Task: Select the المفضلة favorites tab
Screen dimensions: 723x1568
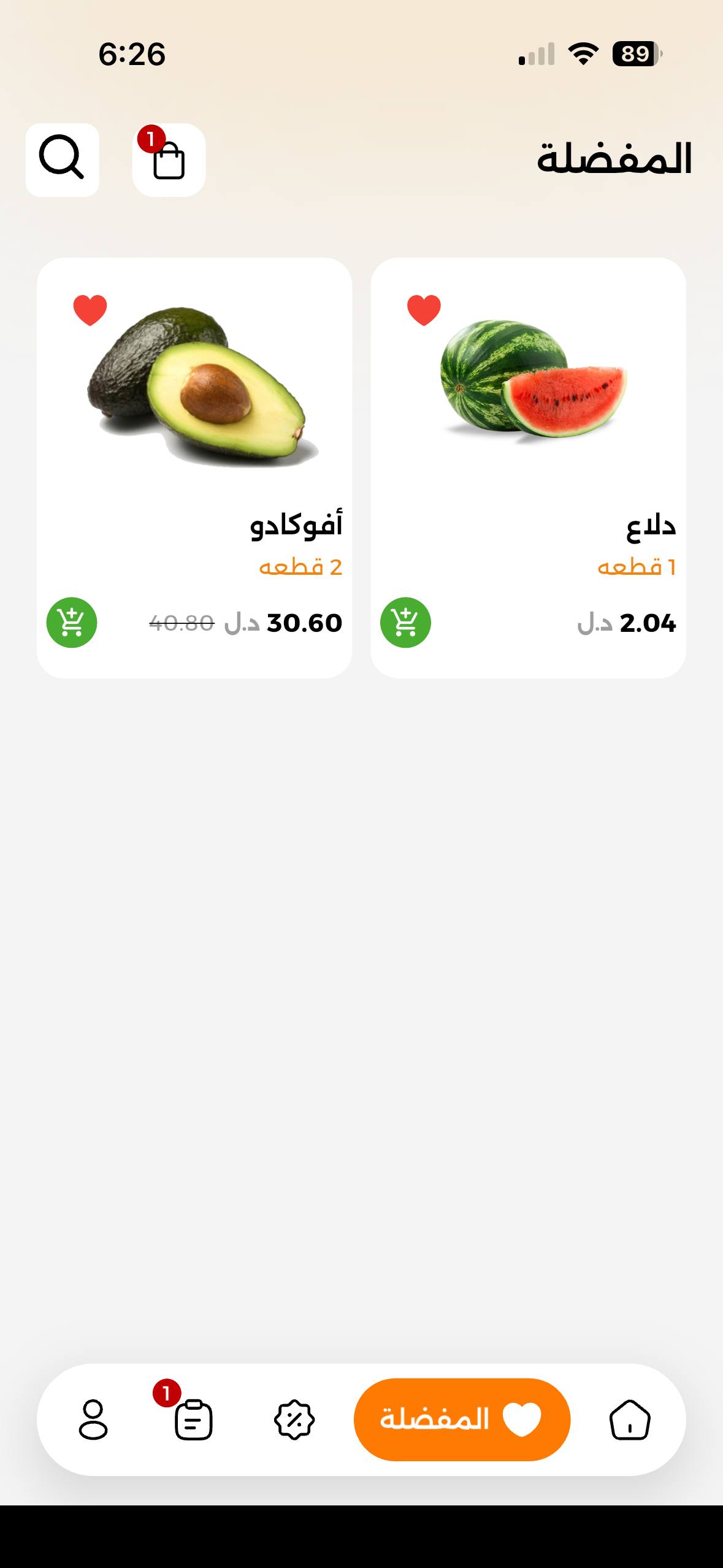Action: tap(462, 1420)
